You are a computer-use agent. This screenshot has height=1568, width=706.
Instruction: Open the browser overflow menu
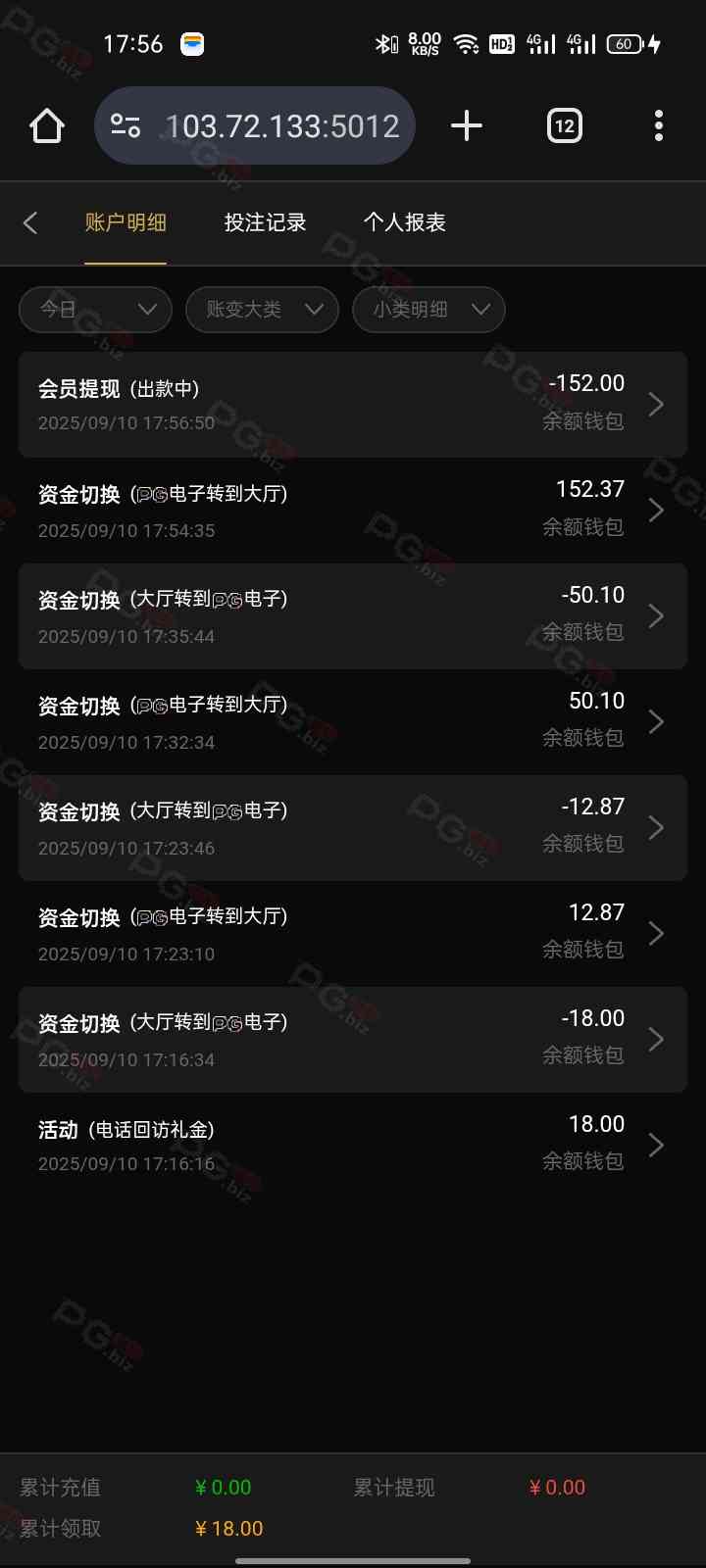[658, 125]
